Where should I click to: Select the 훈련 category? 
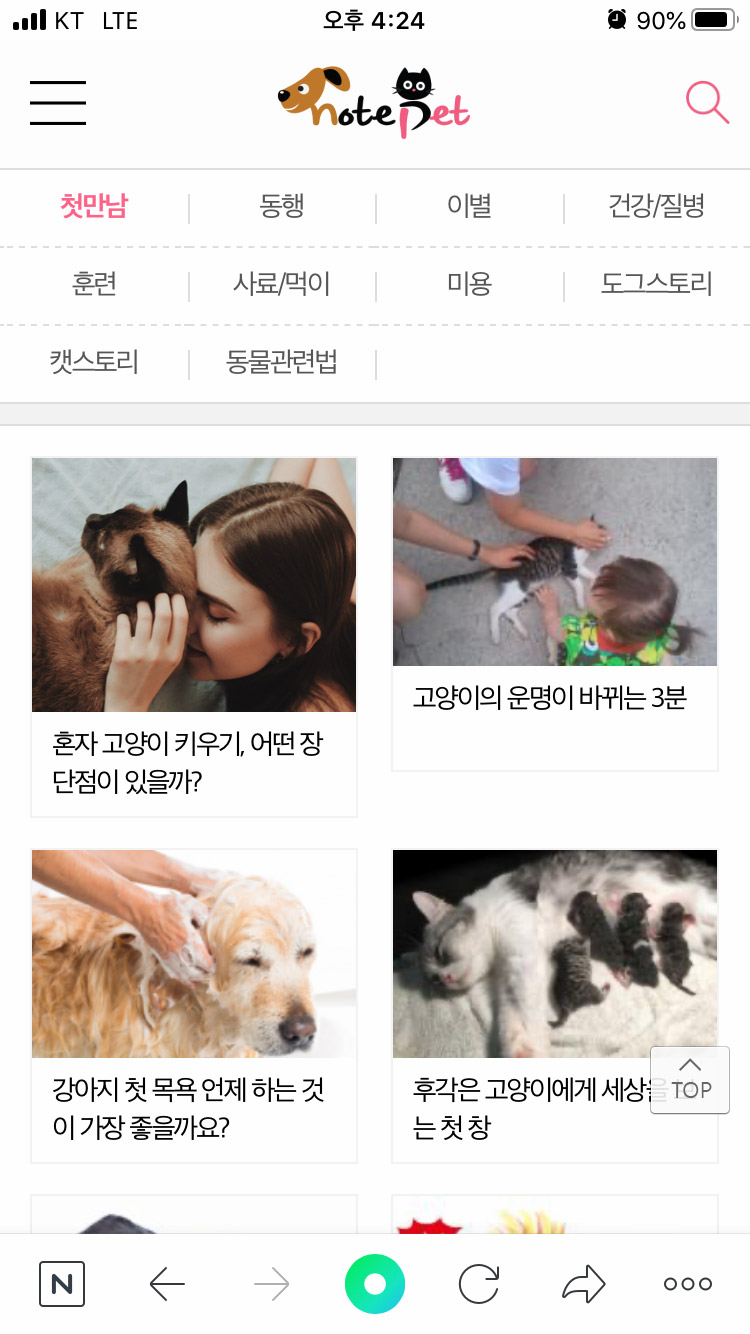pyautogui.click(x=94, y=284)
